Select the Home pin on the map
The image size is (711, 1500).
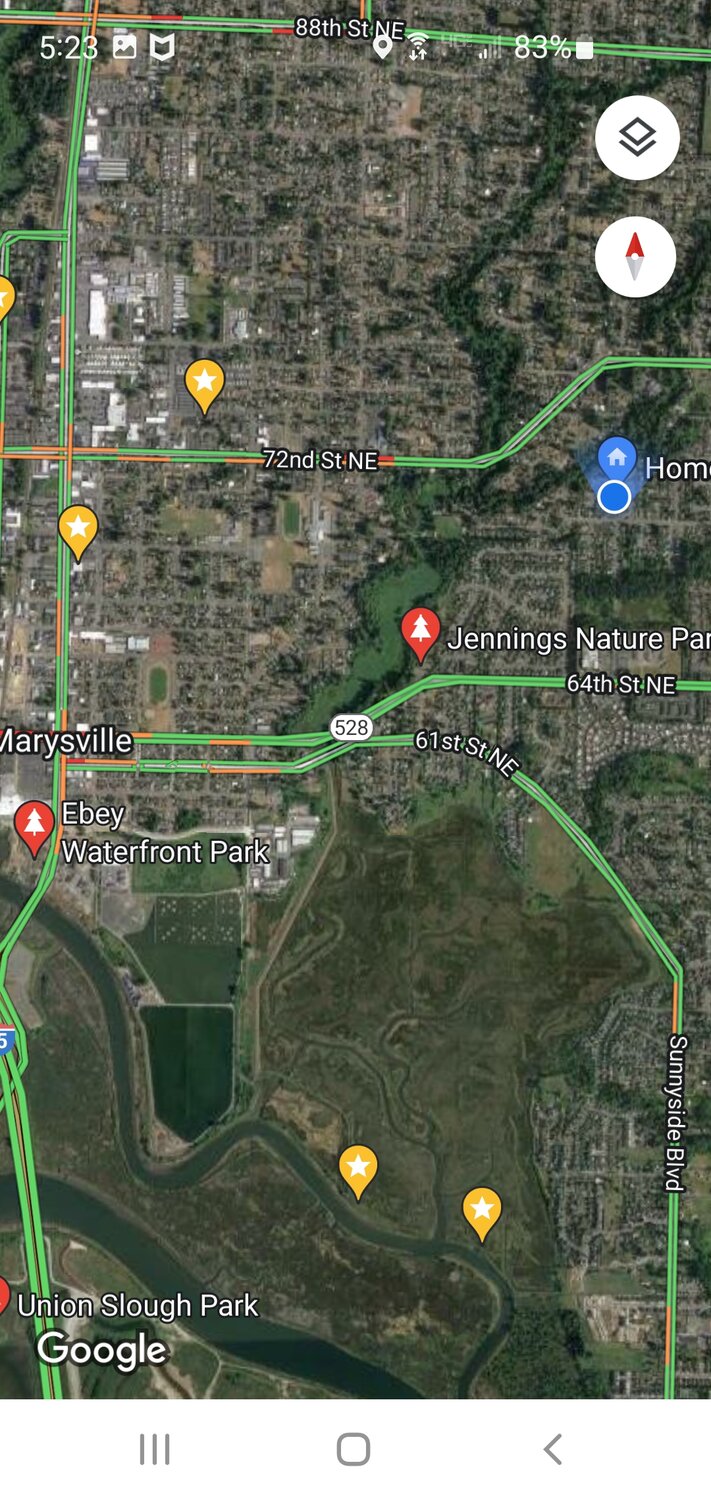(617, 458)
